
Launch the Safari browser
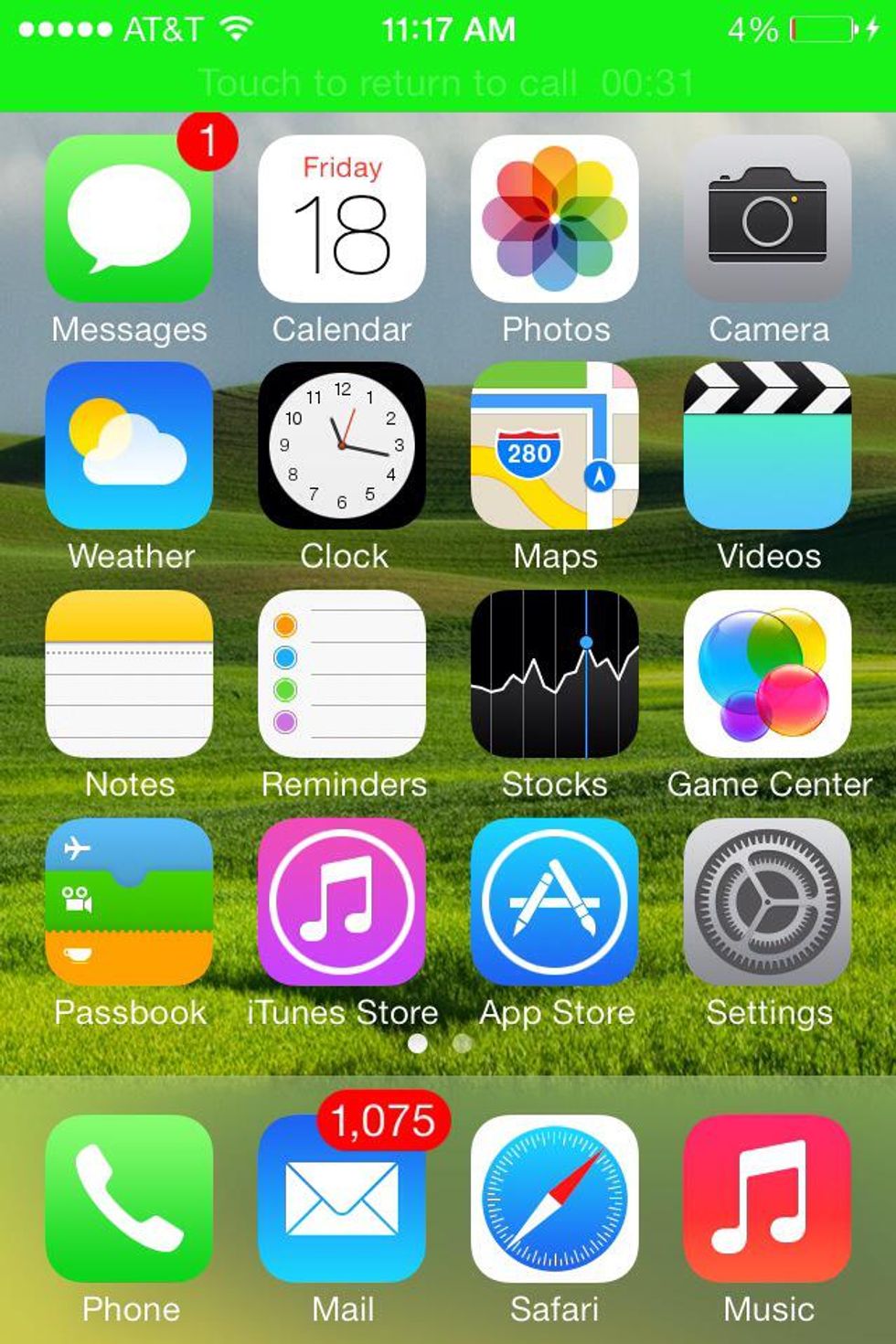pos(554,1198)
